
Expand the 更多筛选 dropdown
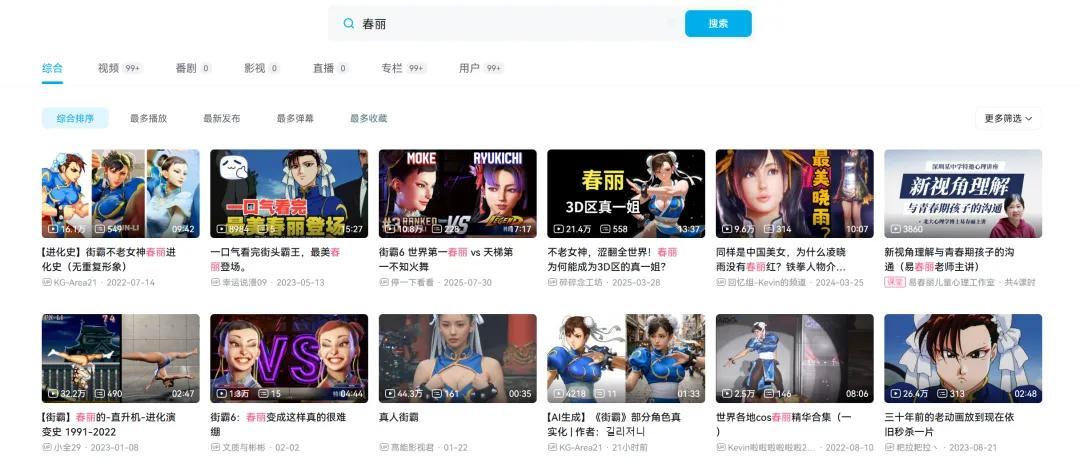(x=1008, y=118)
